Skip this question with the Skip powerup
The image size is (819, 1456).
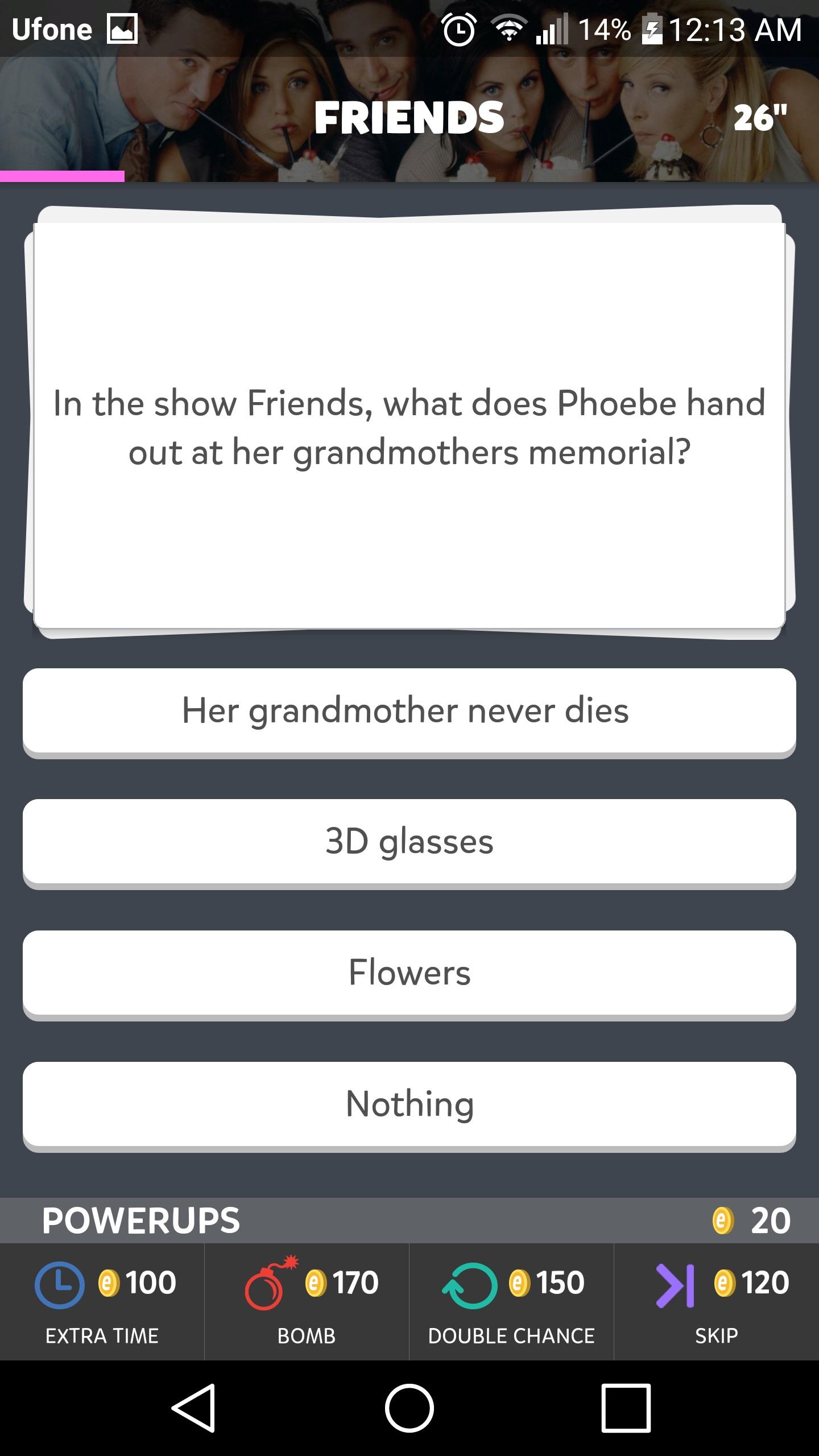coord(717,1302)
